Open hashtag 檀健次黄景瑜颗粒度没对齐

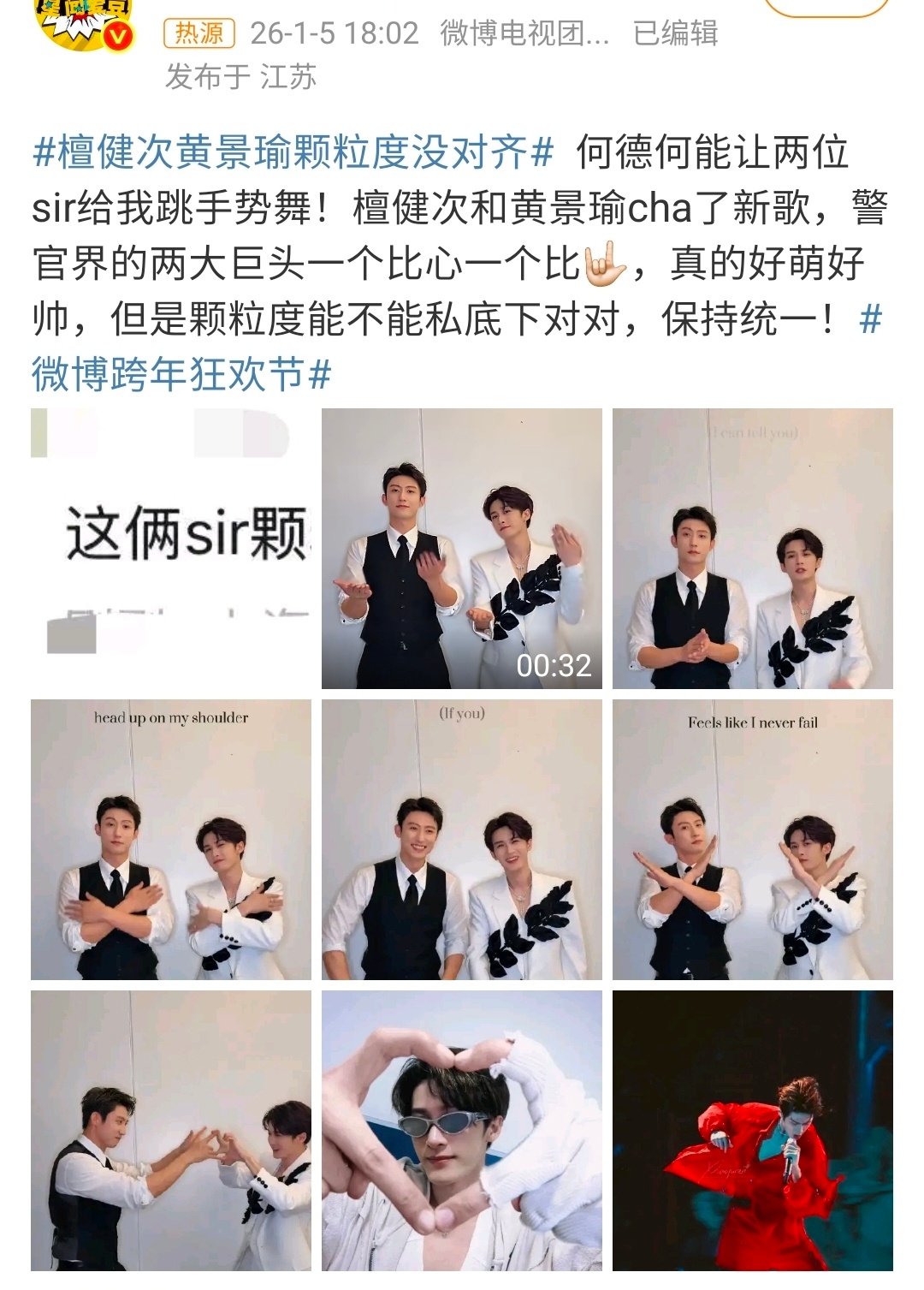(293, 154)
